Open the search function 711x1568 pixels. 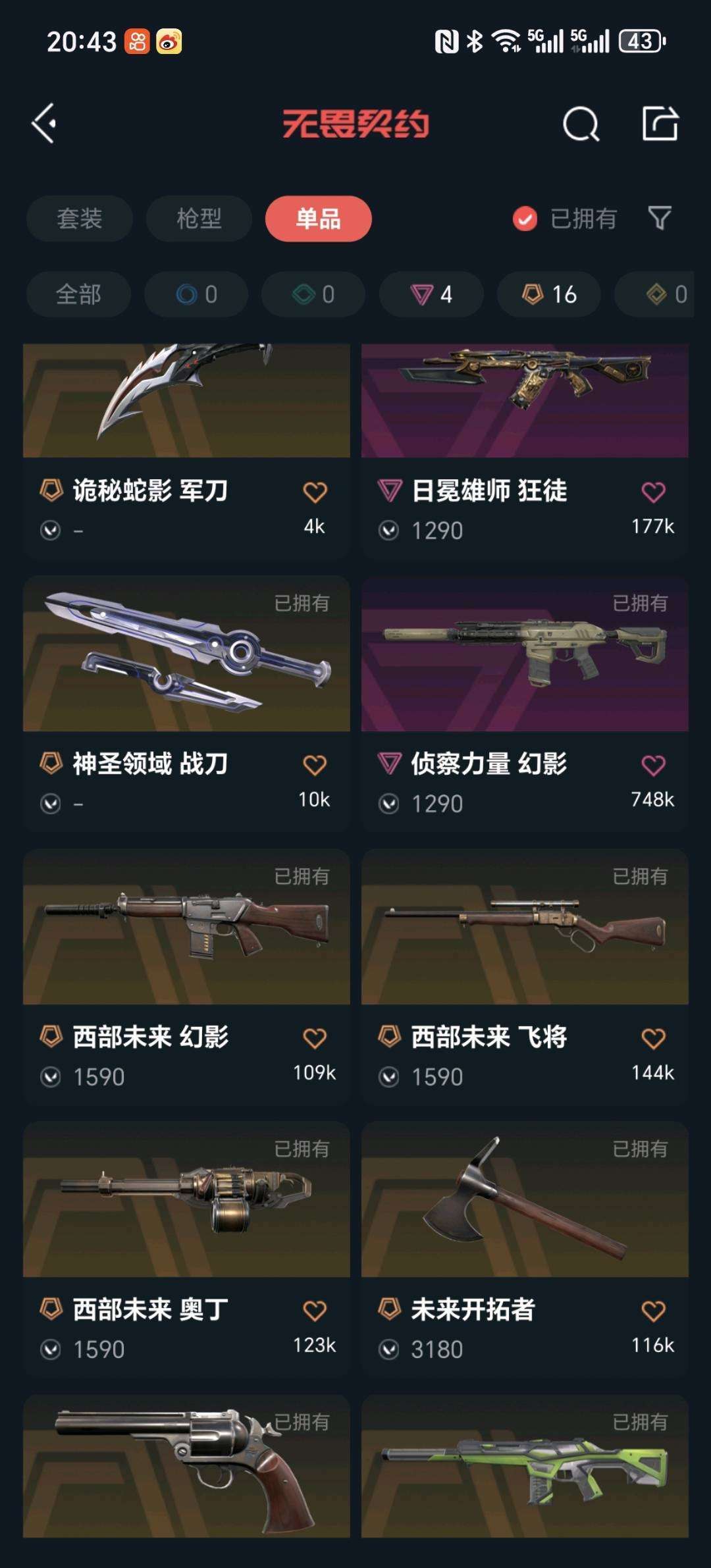point(581,122)
